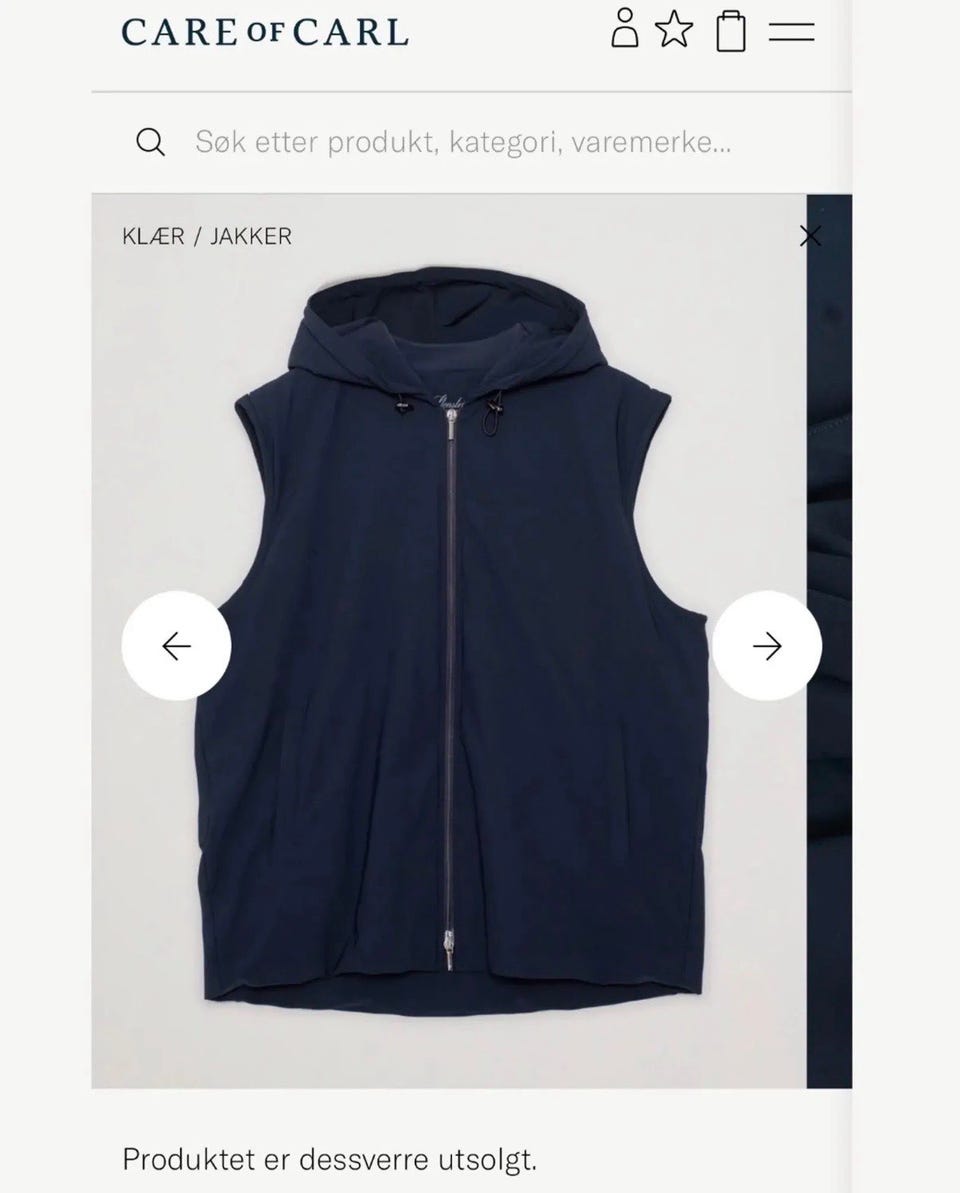Viewport: 960px width, 1193px height.
Task: Open the JAKKER breadcrumb link
Action: [x=249, y=236]
